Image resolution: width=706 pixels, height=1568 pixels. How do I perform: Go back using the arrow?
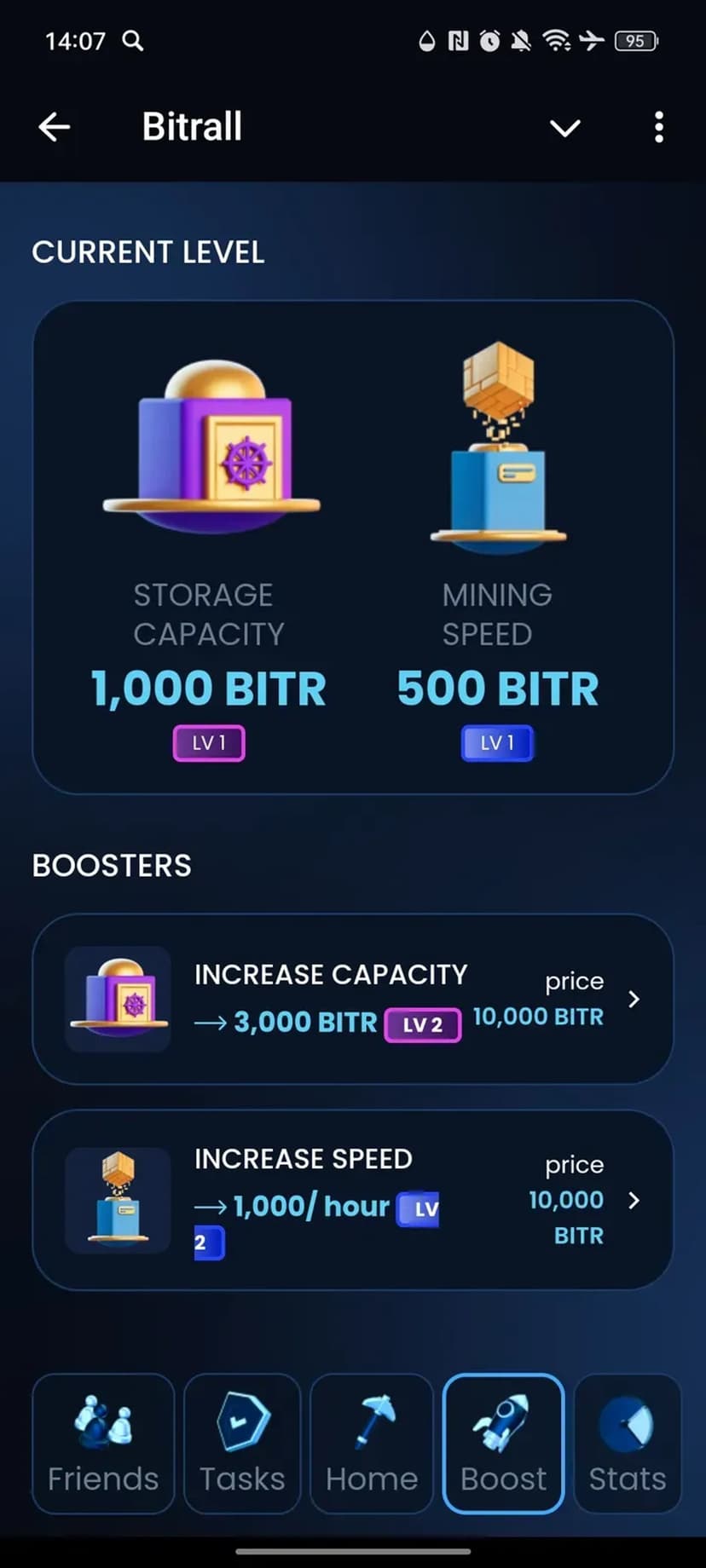click(x=55, y=127)
